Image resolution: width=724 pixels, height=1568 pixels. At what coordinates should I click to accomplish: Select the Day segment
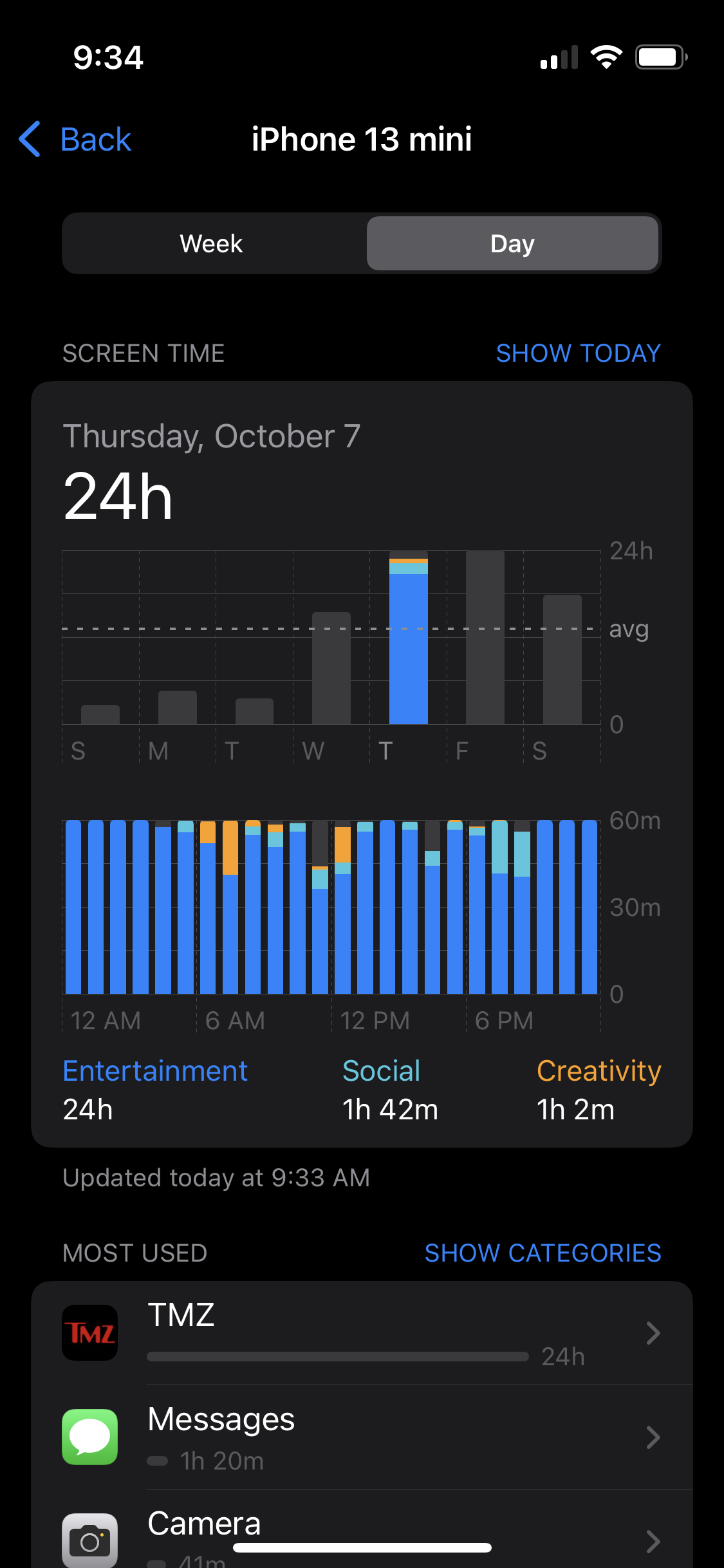512,243
